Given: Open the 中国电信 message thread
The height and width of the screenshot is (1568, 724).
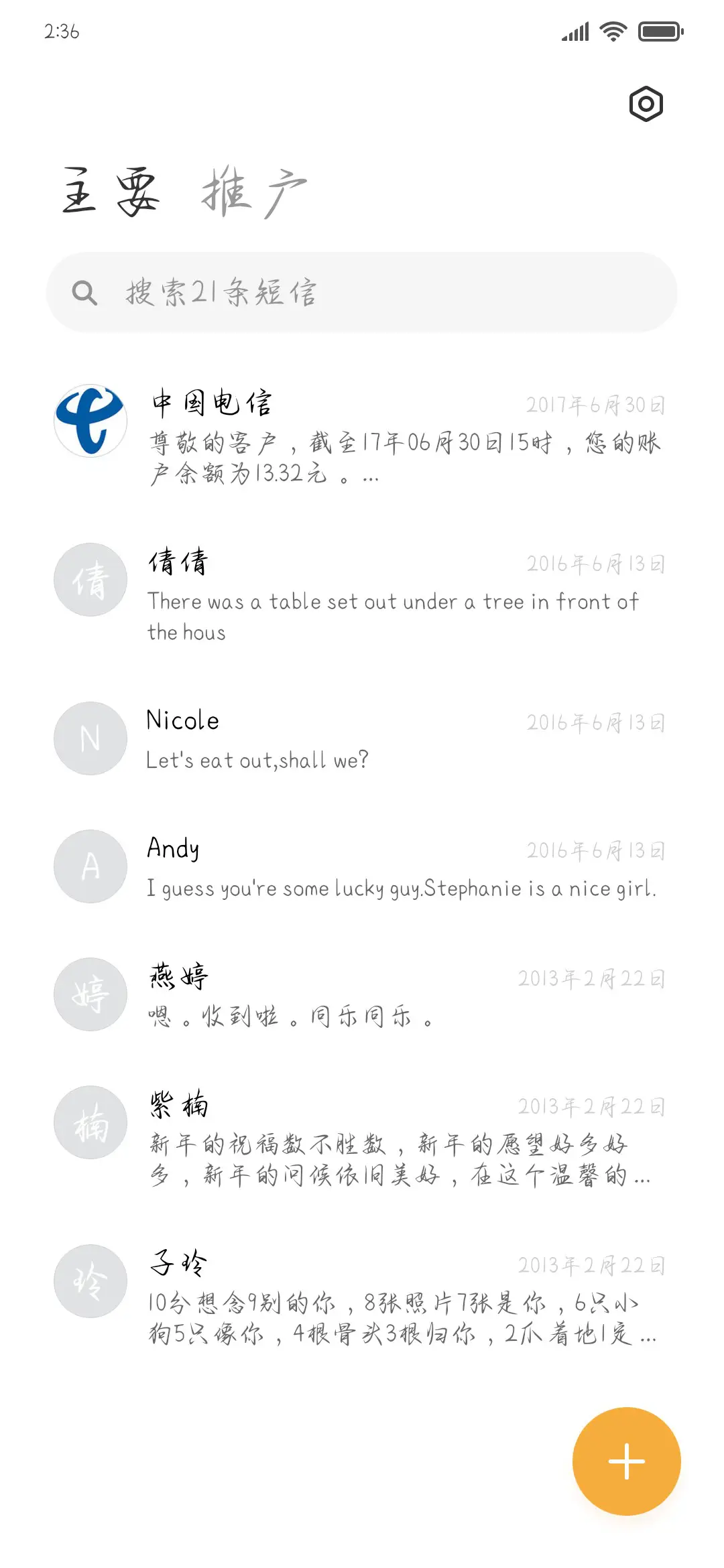Looking at the screenshot, I should click(x=362, y=437).
